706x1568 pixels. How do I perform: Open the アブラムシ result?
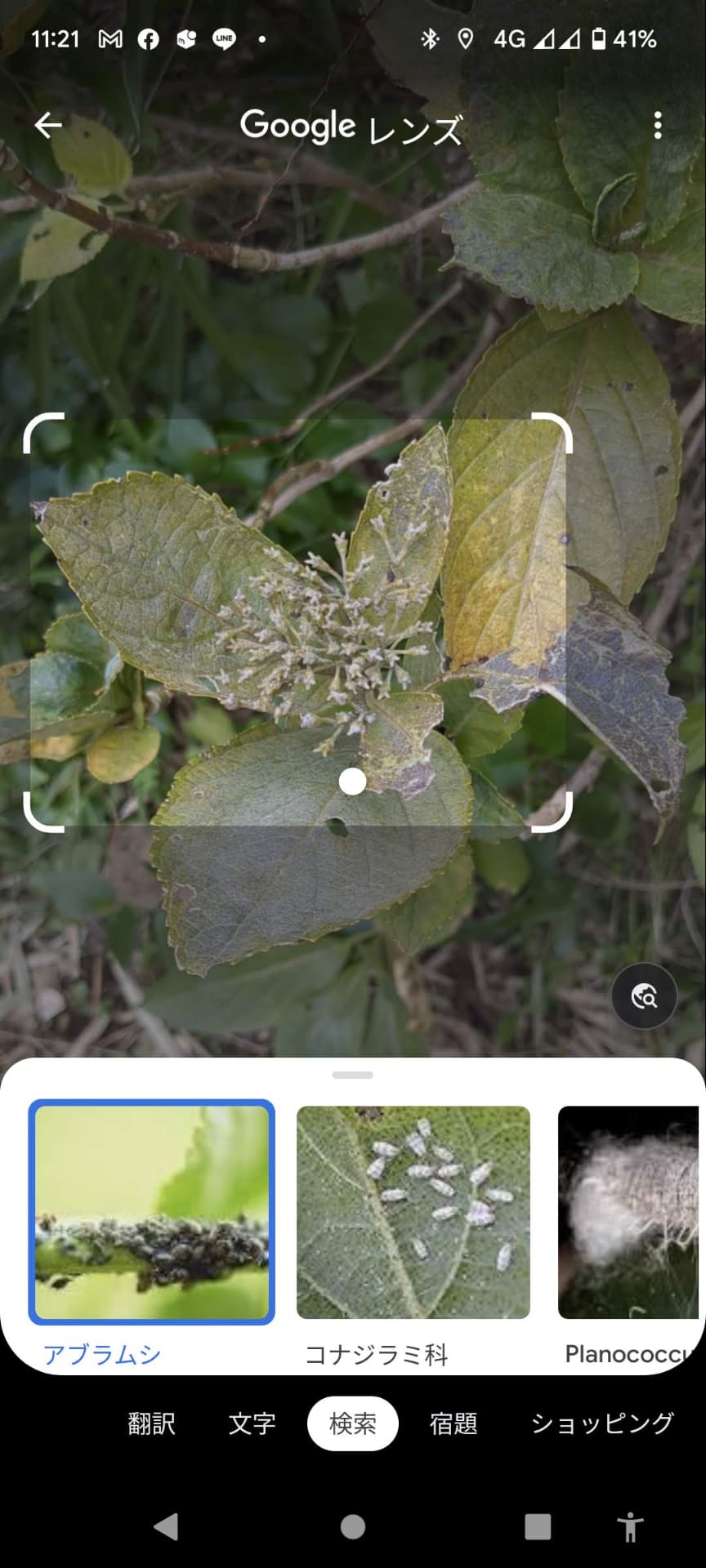[x=152, y=1212]
